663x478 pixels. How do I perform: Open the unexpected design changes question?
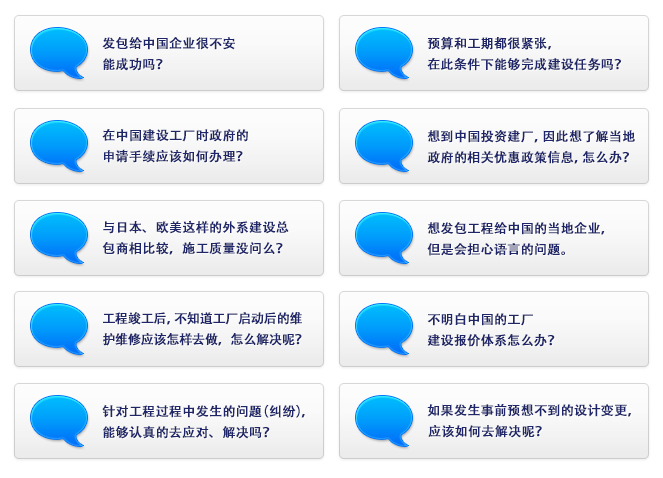(494, 421)
